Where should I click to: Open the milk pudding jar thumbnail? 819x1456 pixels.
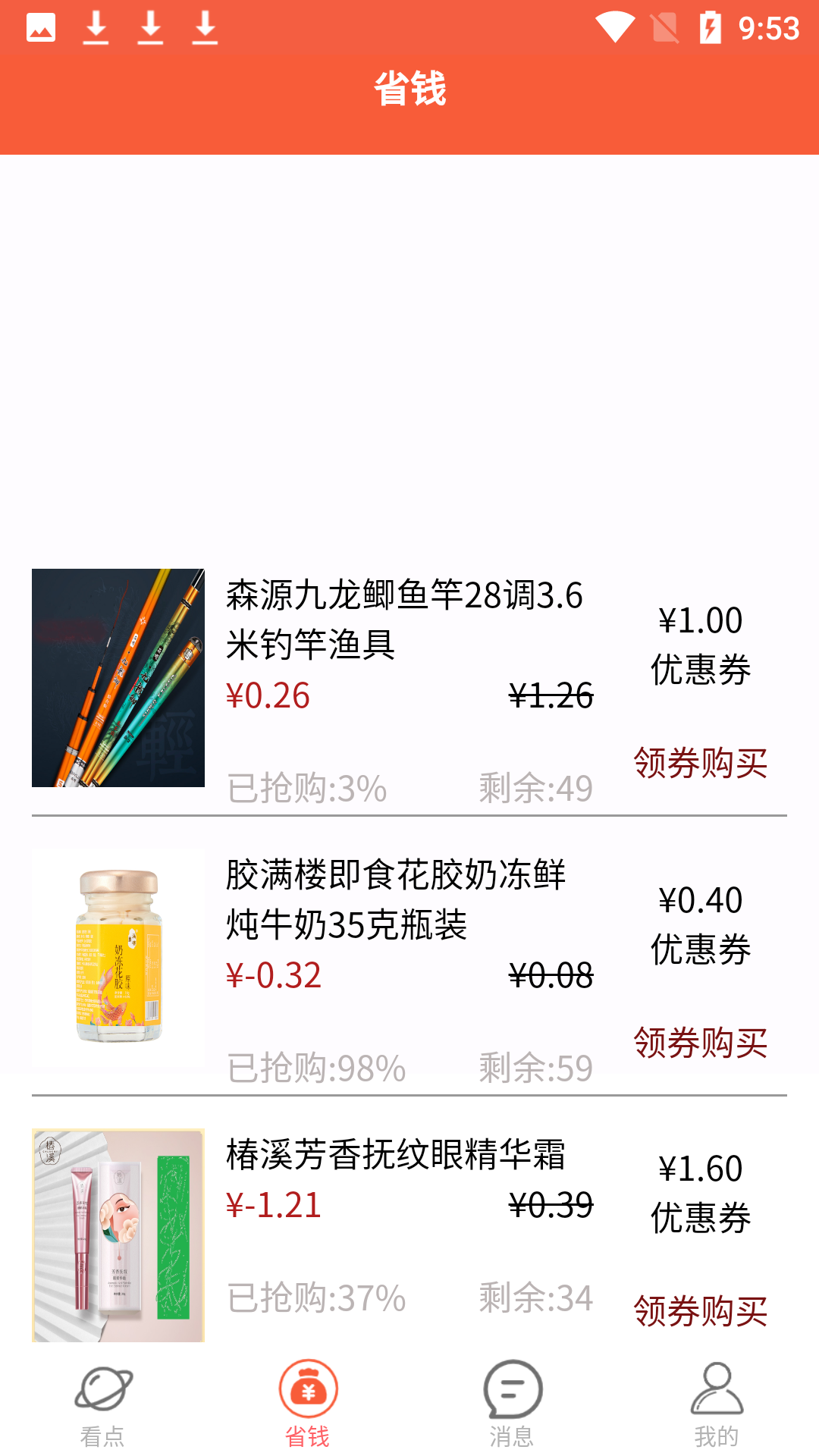pos(118,957)
